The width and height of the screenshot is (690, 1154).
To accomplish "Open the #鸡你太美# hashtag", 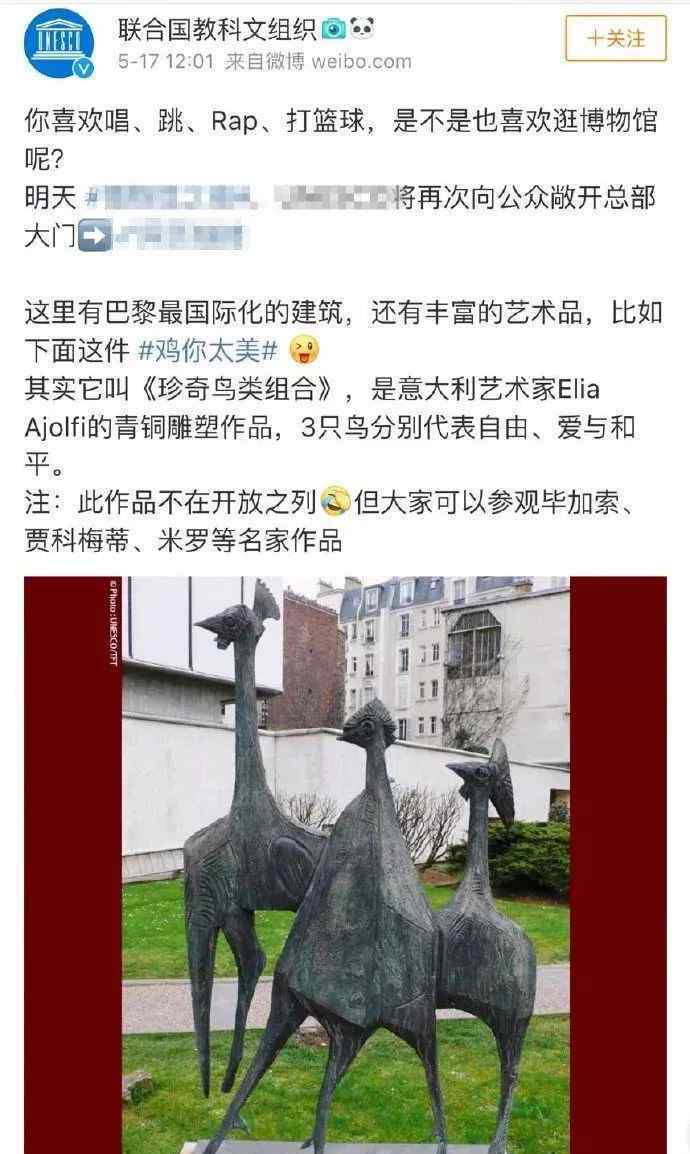I will pos(207,350).
